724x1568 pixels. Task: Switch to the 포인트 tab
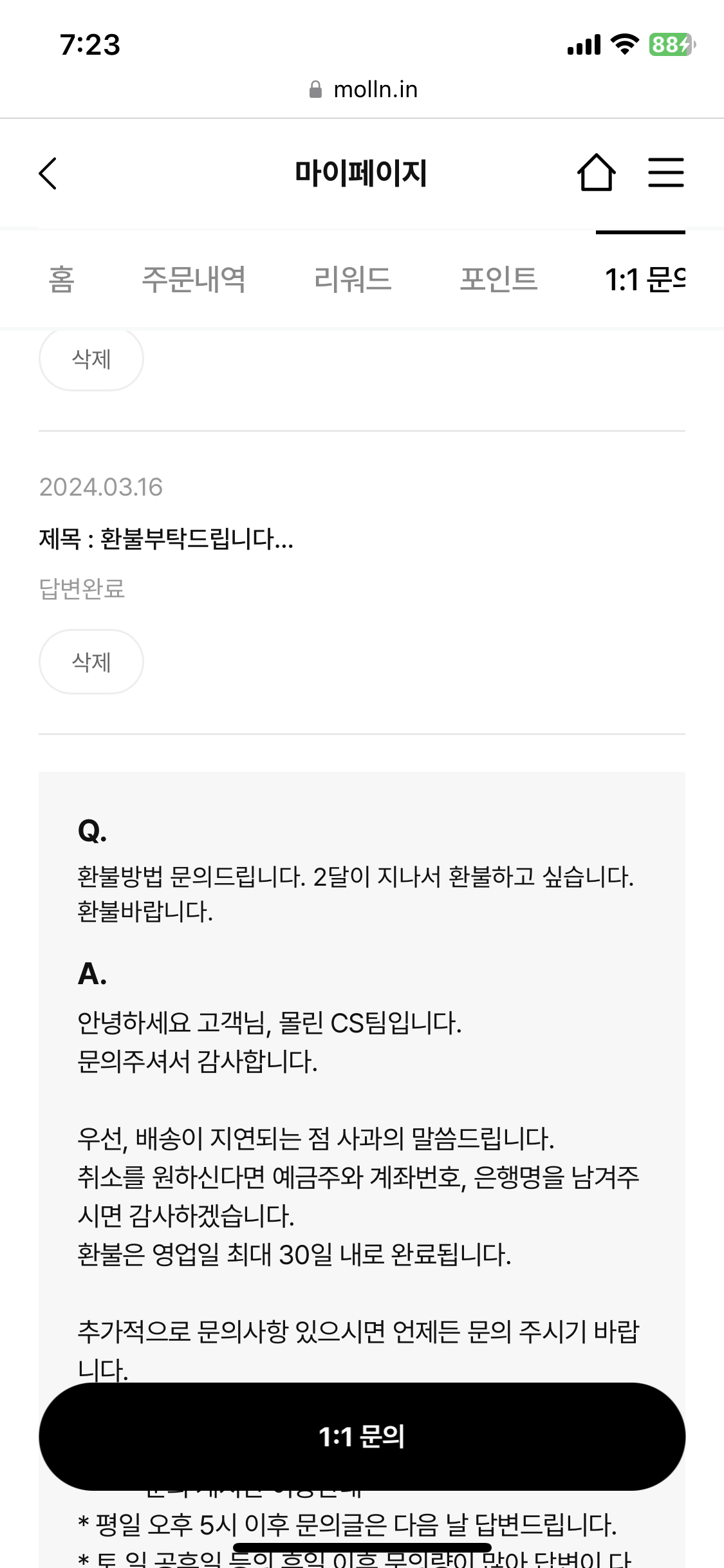(x=499, y=279)
